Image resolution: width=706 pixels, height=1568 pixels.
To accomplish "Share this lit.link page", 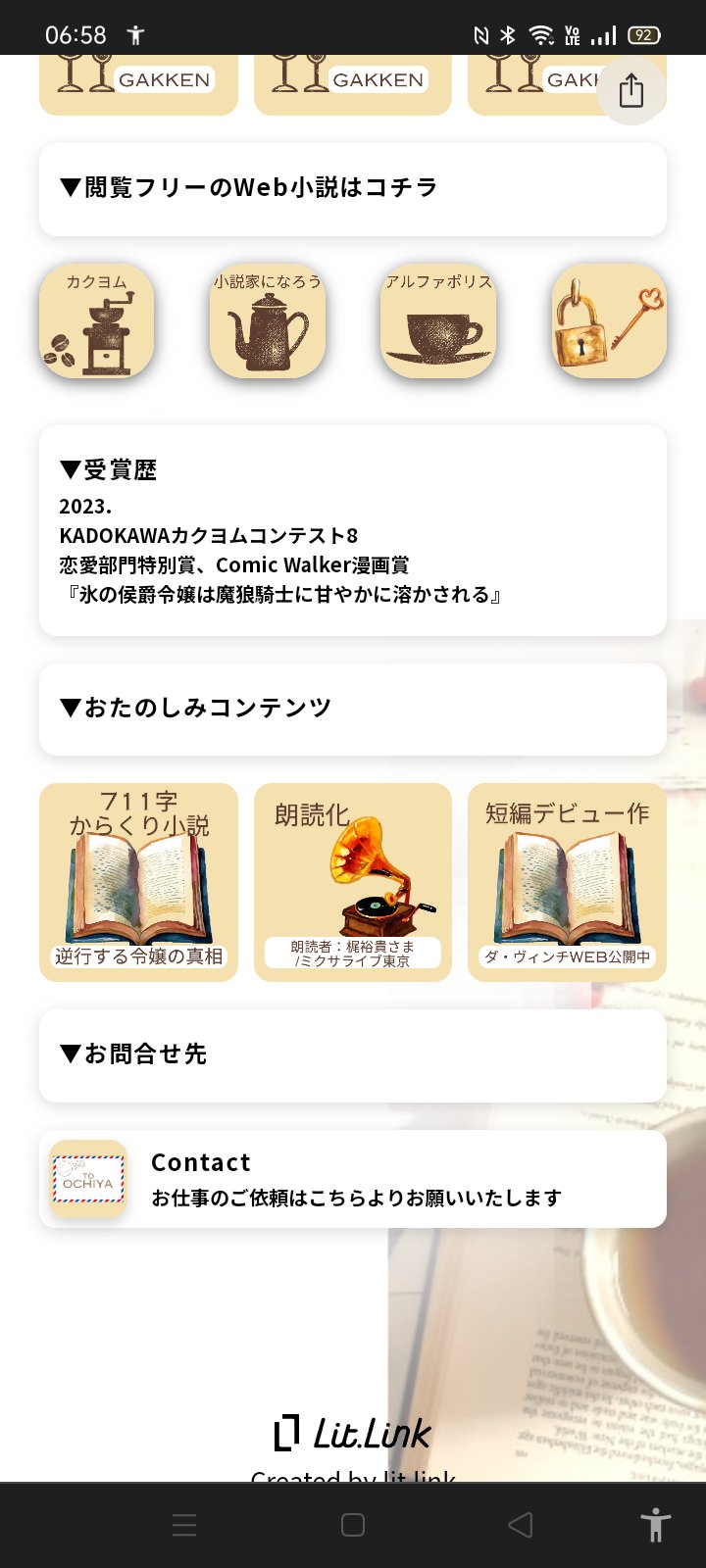I will click(x=630, y=90).
